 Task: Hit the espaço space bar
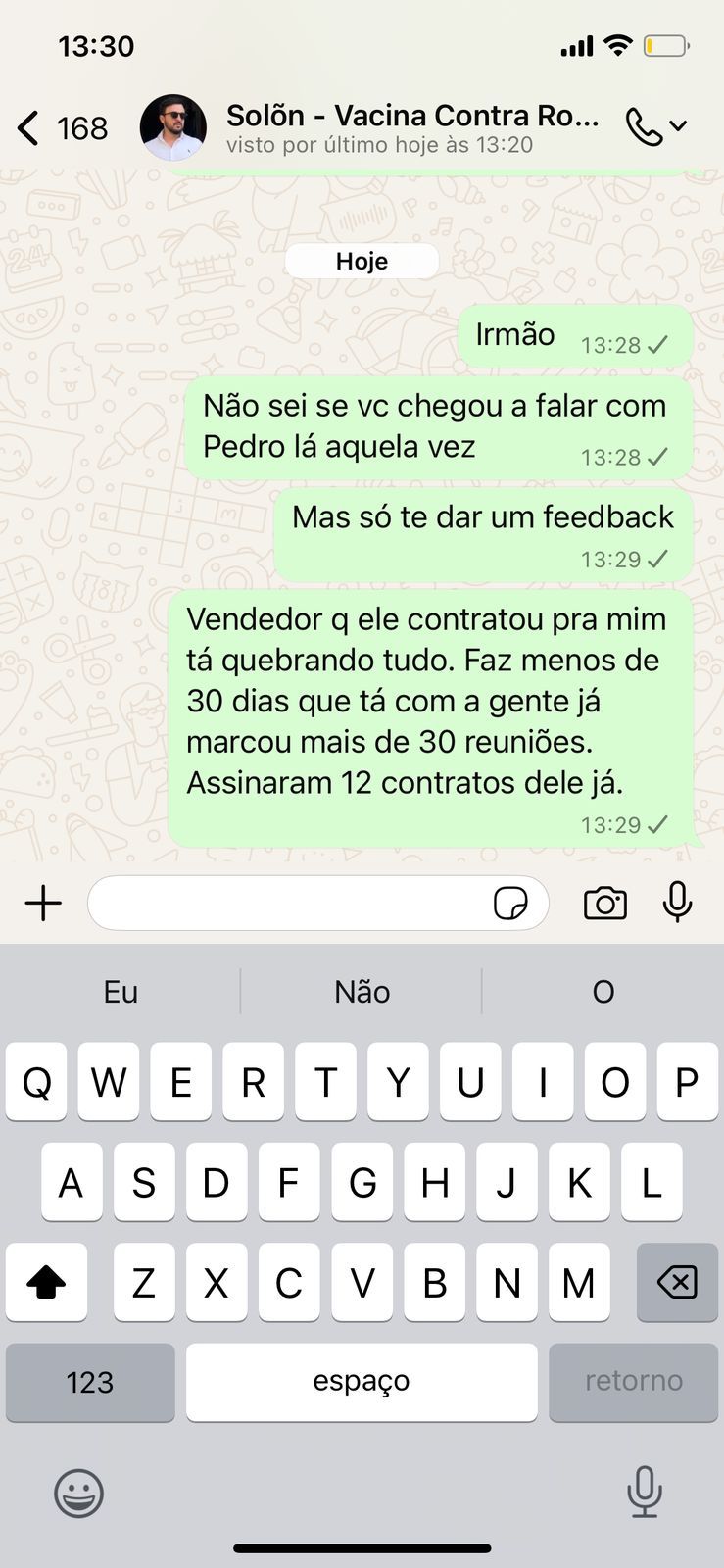(x=362, y=1382)
